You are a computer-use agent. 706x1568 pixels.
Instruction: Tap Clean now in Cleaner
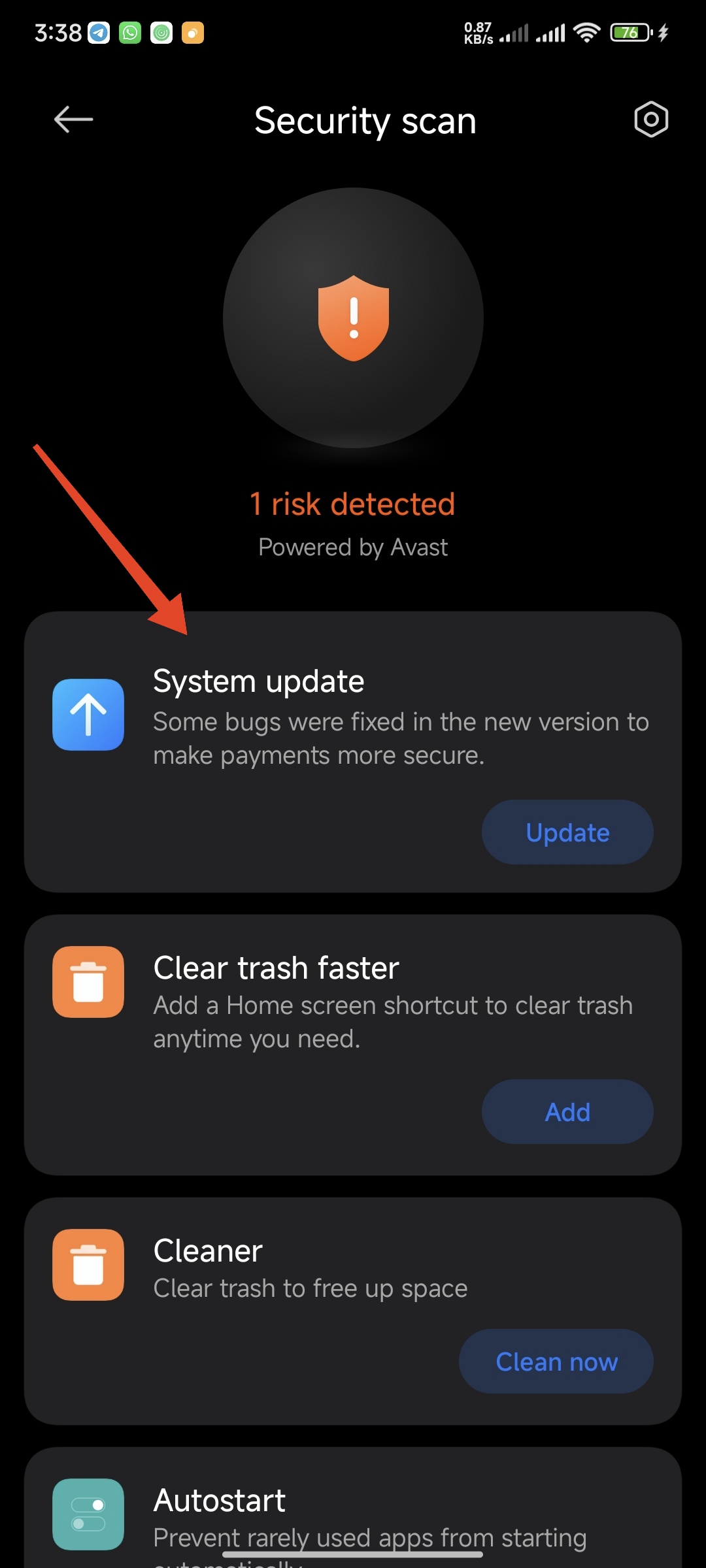[x=556, y=1362]
